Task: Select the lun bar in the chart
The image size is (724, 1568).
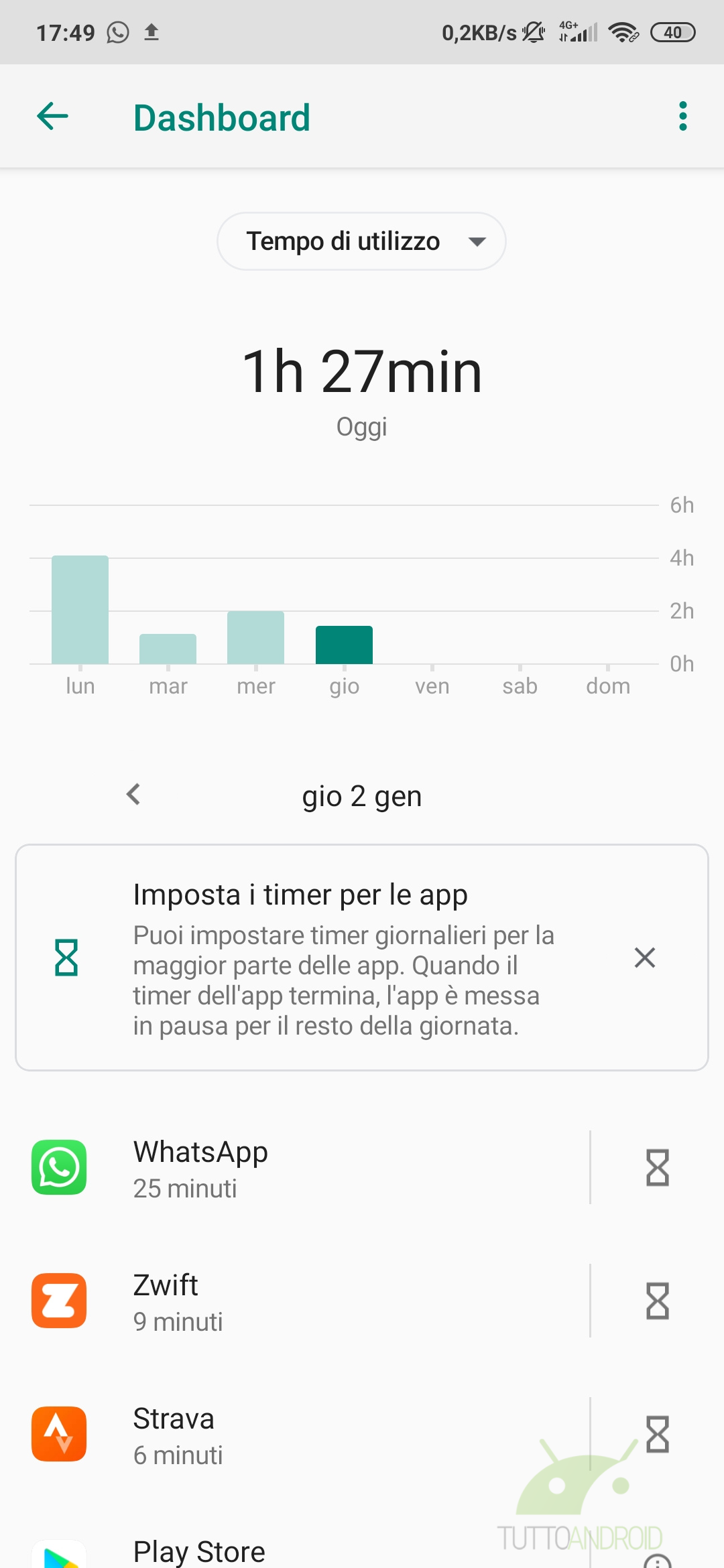Action: point(80,610)
